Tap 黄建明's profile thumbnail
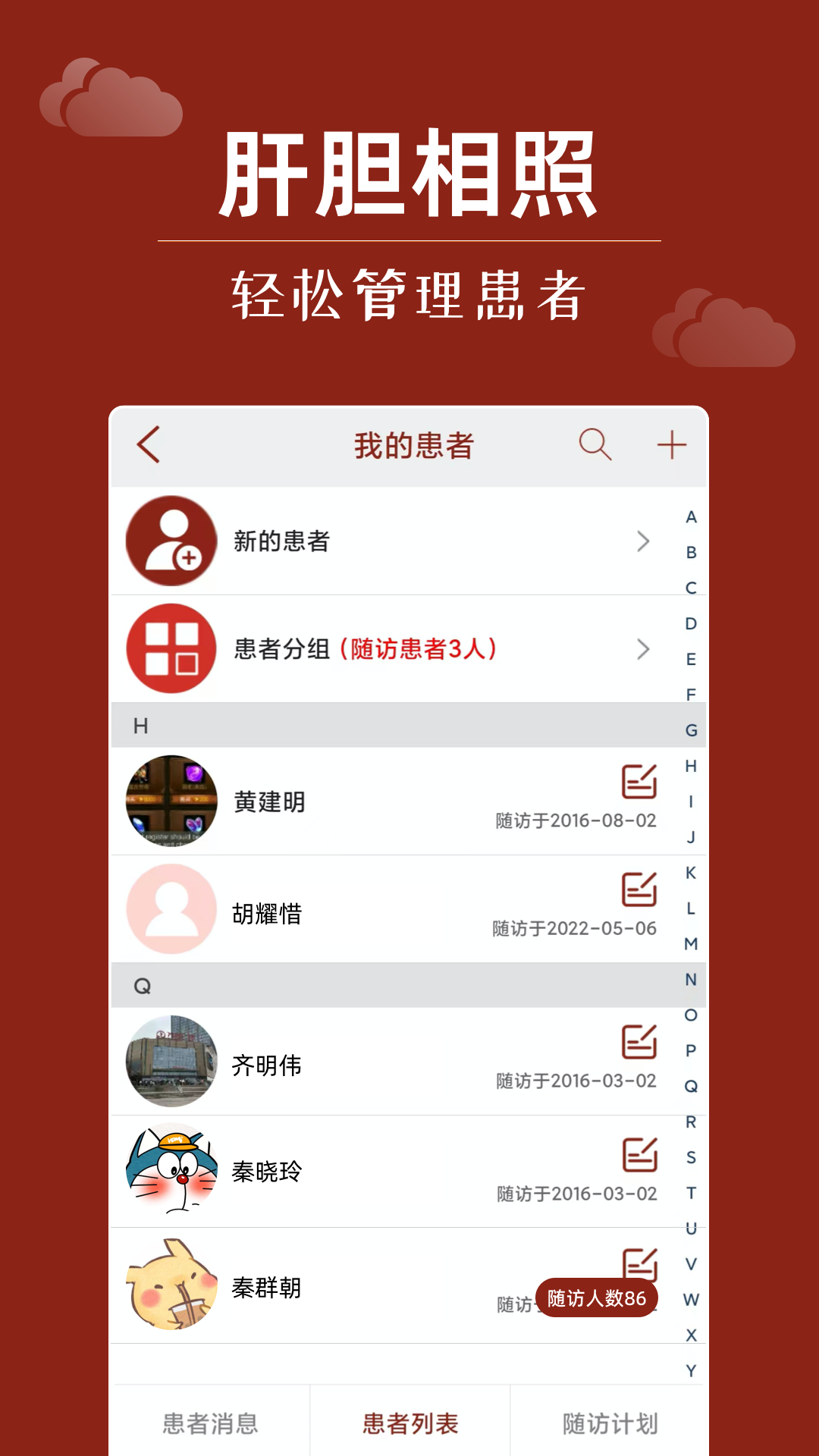 click(x=171, y=800)
